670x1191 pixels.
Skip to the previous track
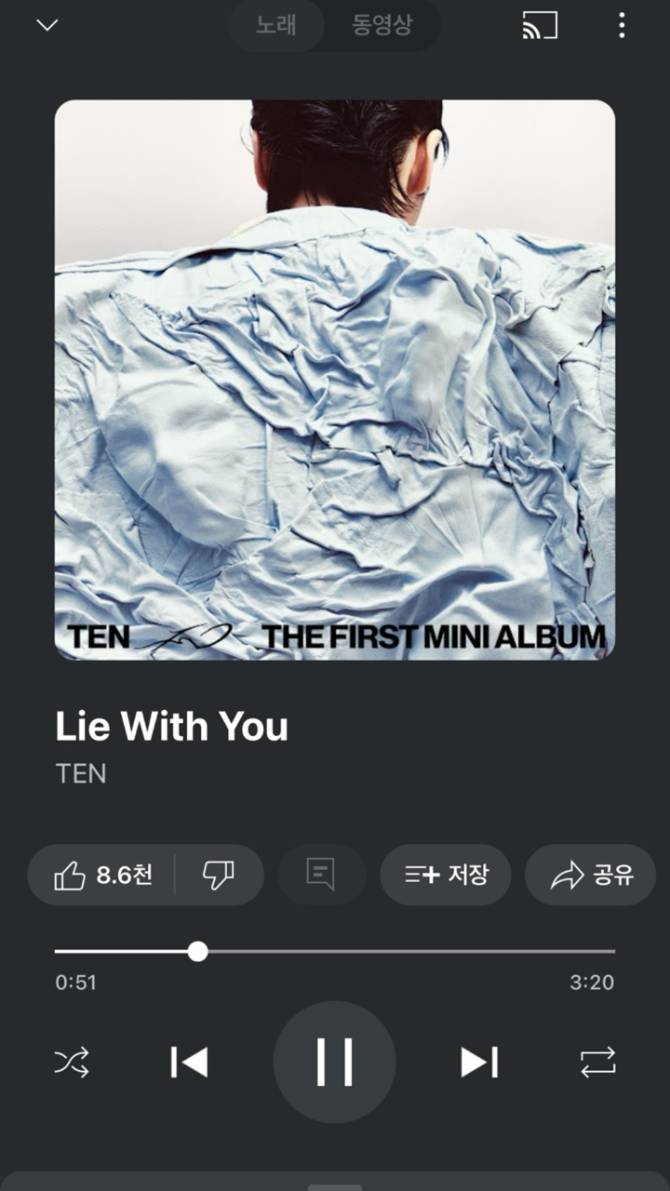pos(189,1062)
